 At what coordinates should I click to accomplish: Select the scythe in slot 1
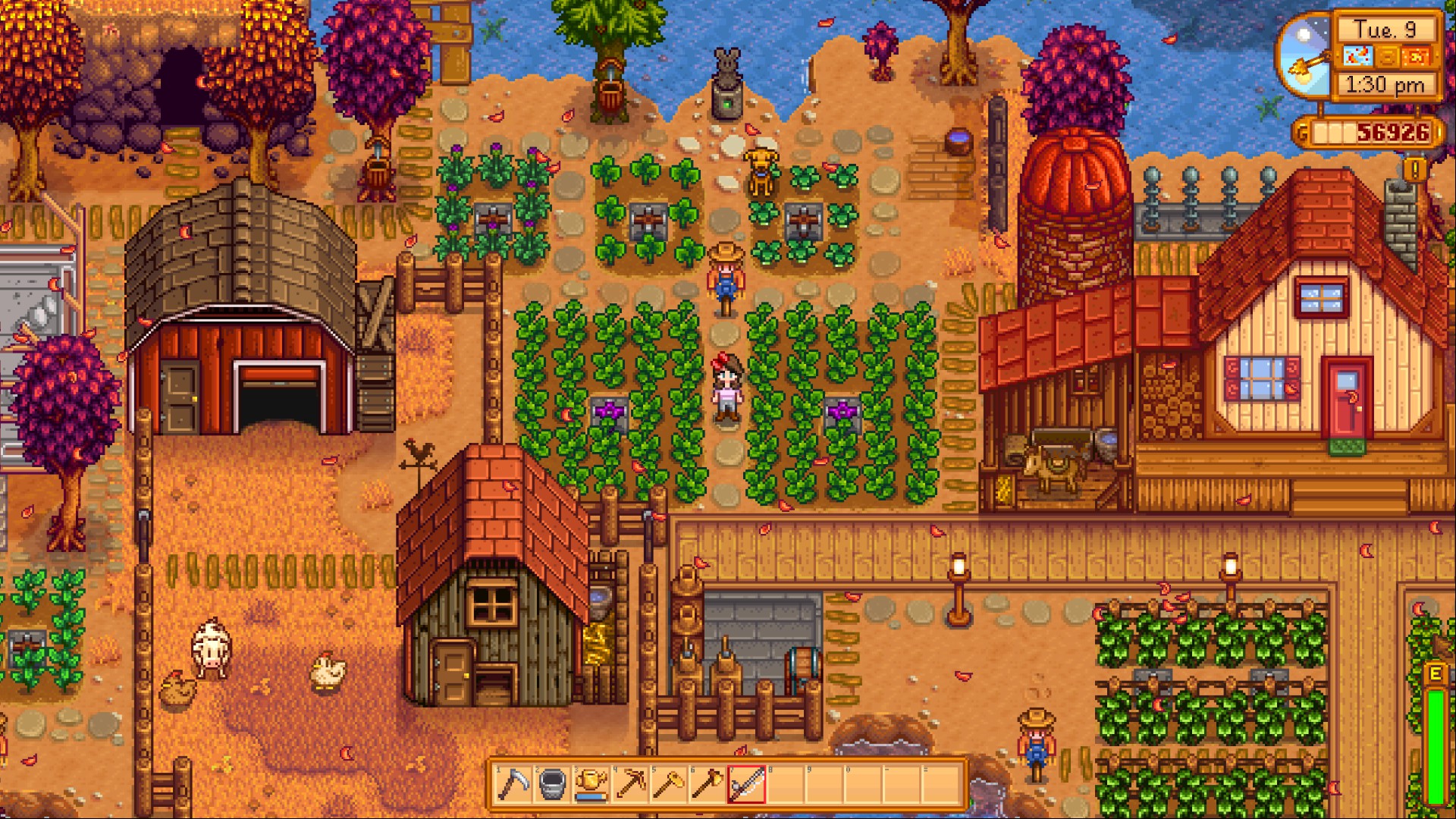[x=513, y=784]
